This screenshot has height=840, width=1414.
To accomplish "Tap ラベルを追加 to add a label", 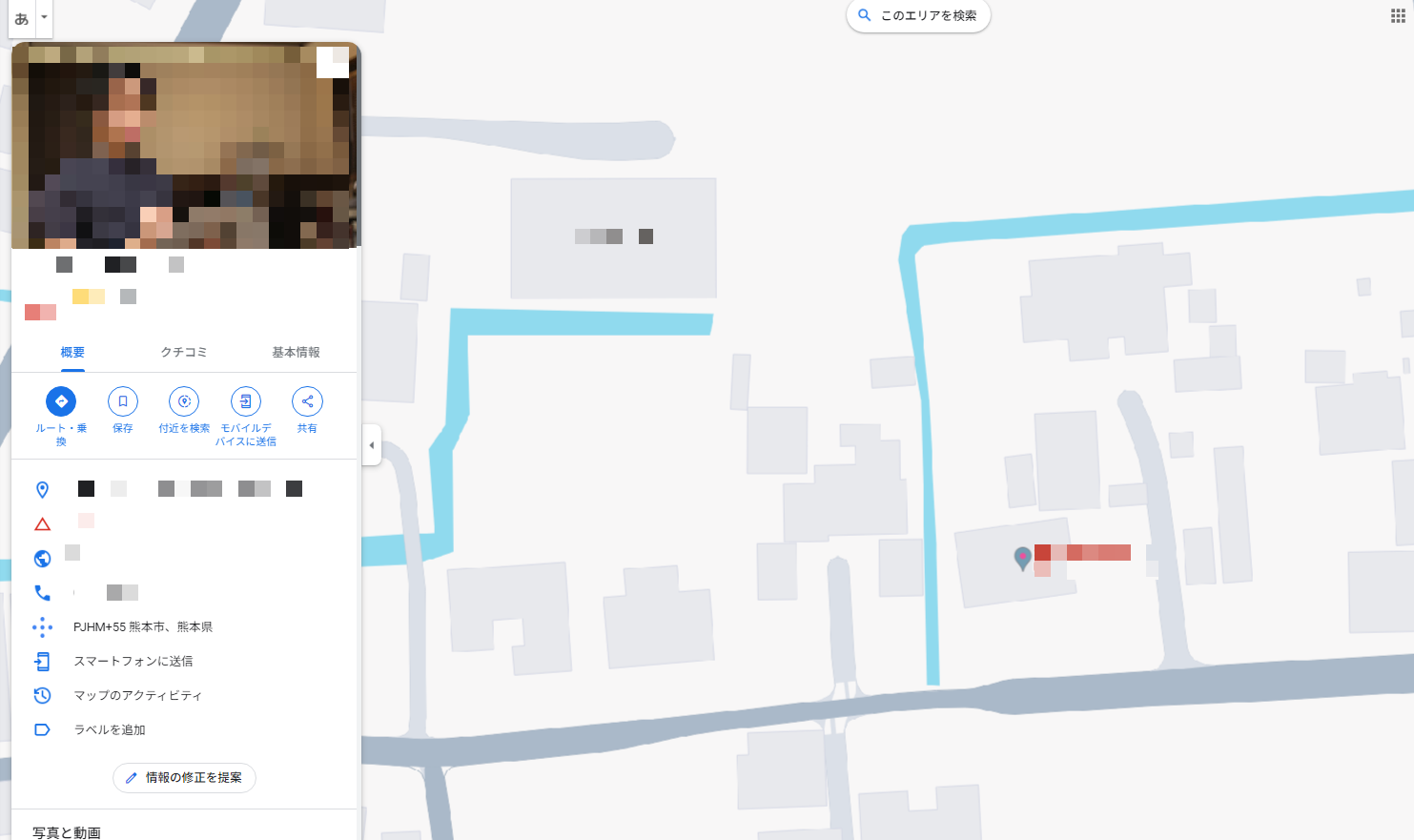I will (110, 730).
